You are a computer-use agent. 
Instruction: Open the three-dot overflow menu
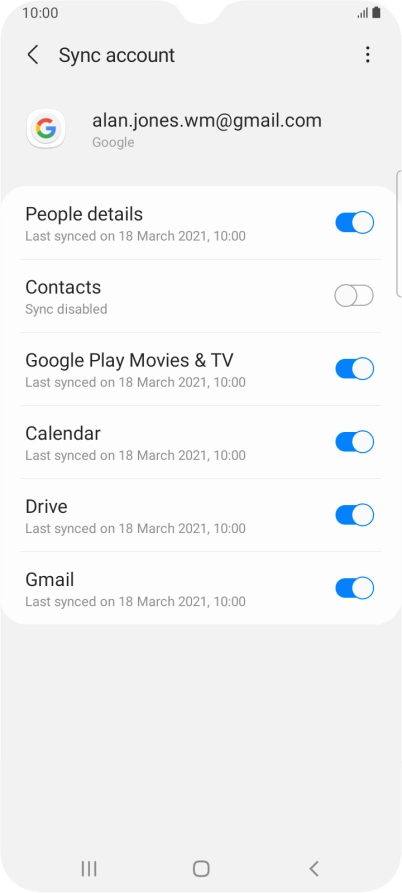coord(367,55)
